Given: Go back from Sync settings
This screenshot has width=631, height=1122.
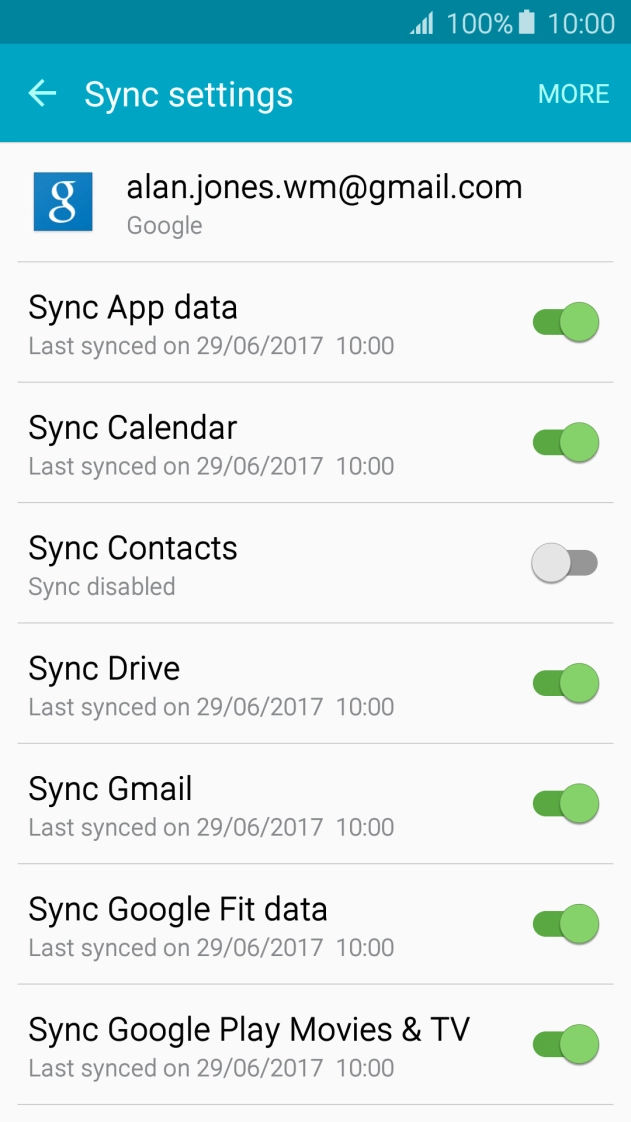Looking at the screenshot, I should pyautogui.click(x=42, y=94).
